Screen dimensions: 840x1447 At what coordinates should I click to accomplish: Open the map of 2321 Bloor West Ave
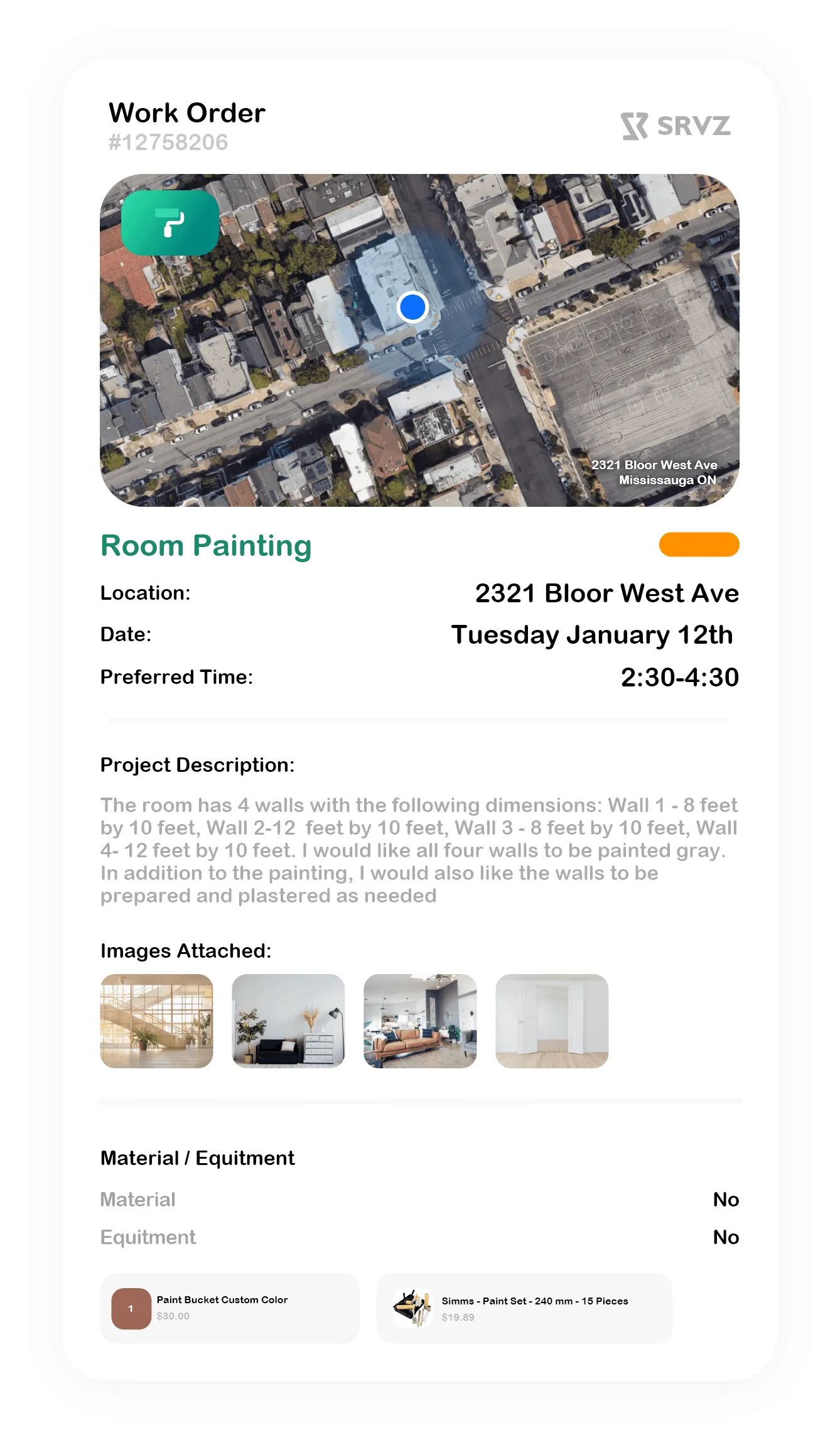point(419,340)
